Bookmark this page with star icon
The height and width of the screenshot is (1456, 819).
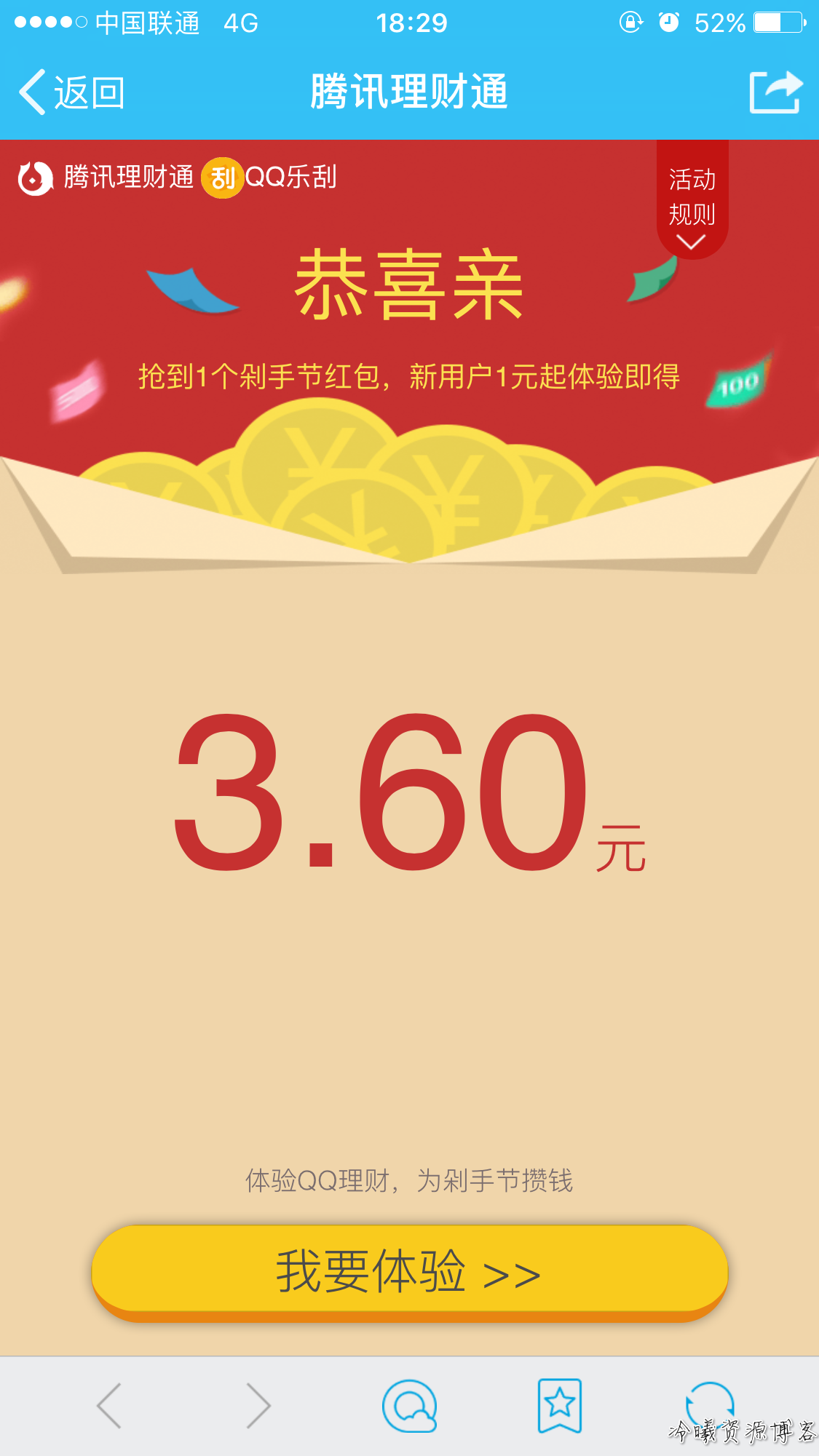coord(559,1404)
